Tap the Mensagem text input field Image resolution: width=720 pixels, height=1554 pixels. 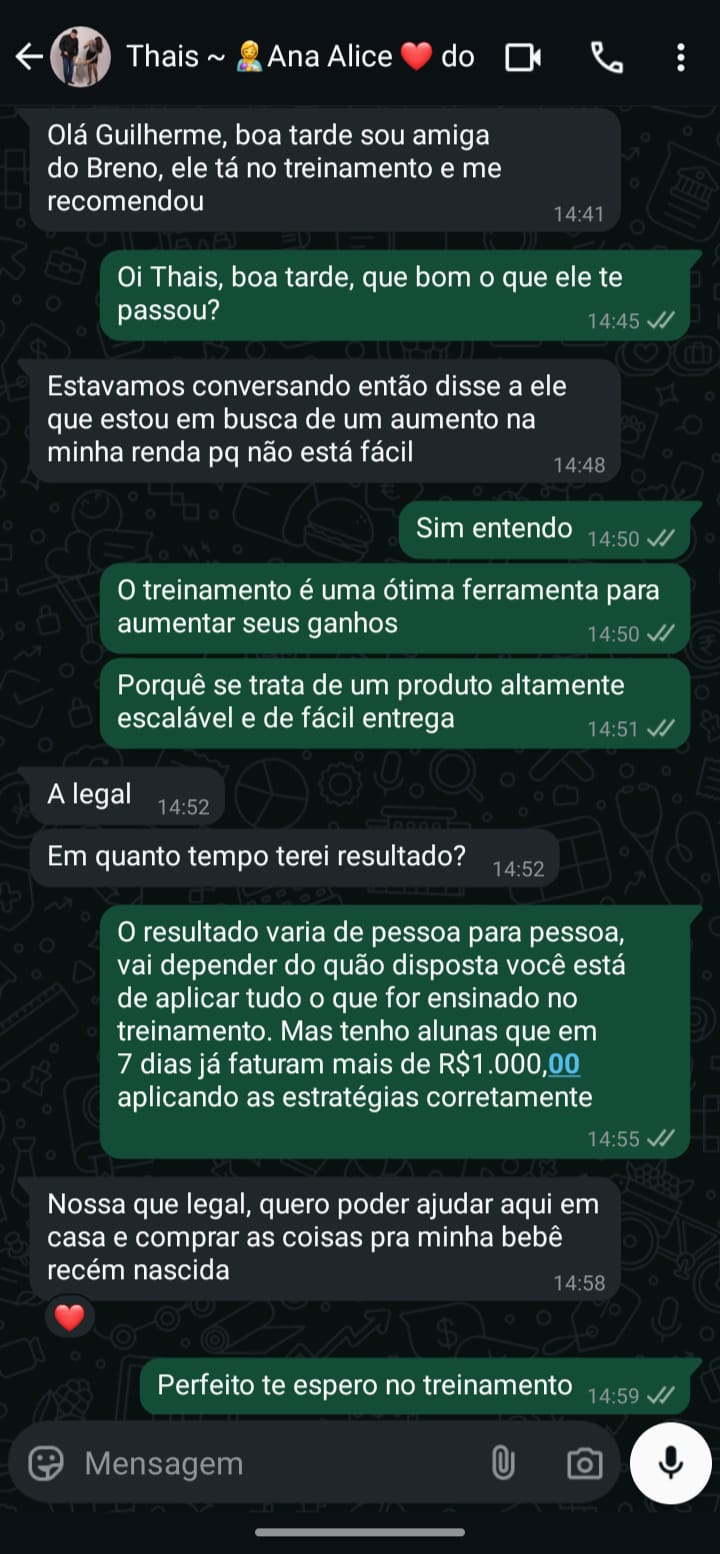click(x=250, y=1463)
